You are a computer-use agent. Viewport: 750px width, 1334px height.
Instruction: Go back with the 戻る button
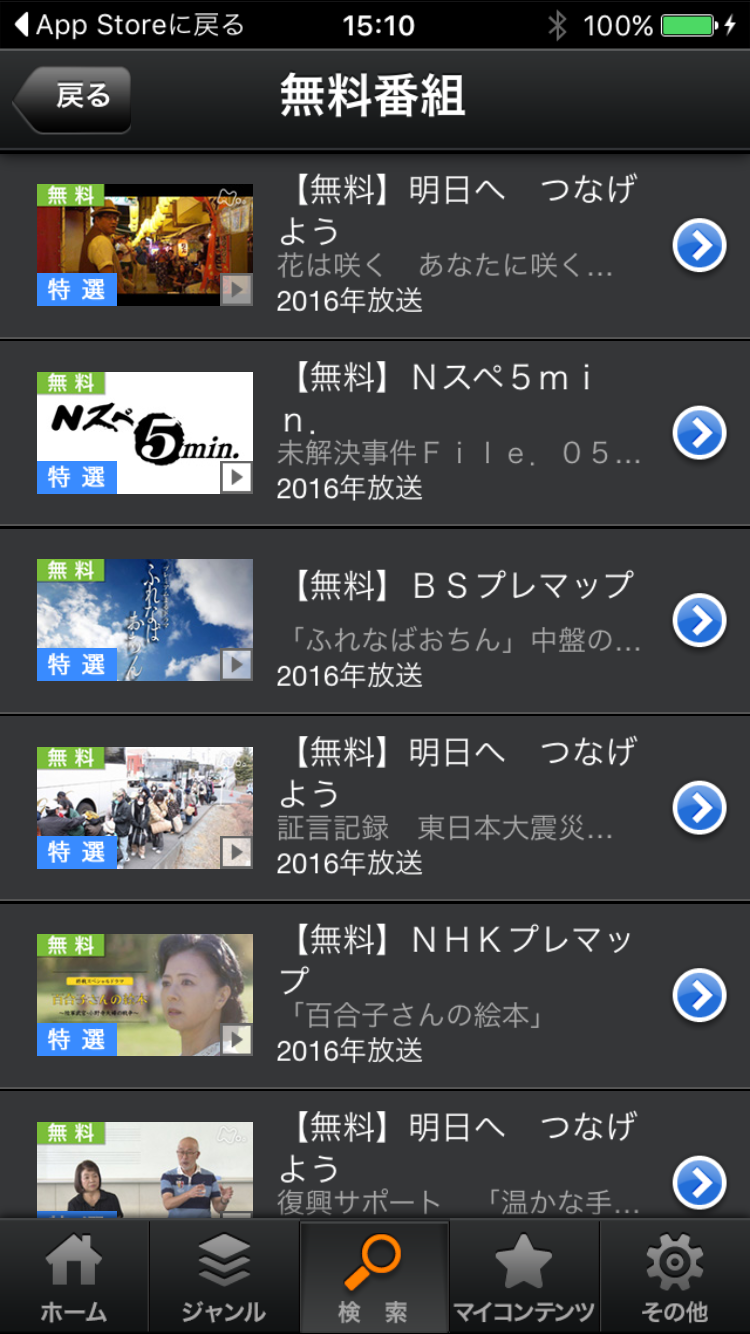pos(72,98)
